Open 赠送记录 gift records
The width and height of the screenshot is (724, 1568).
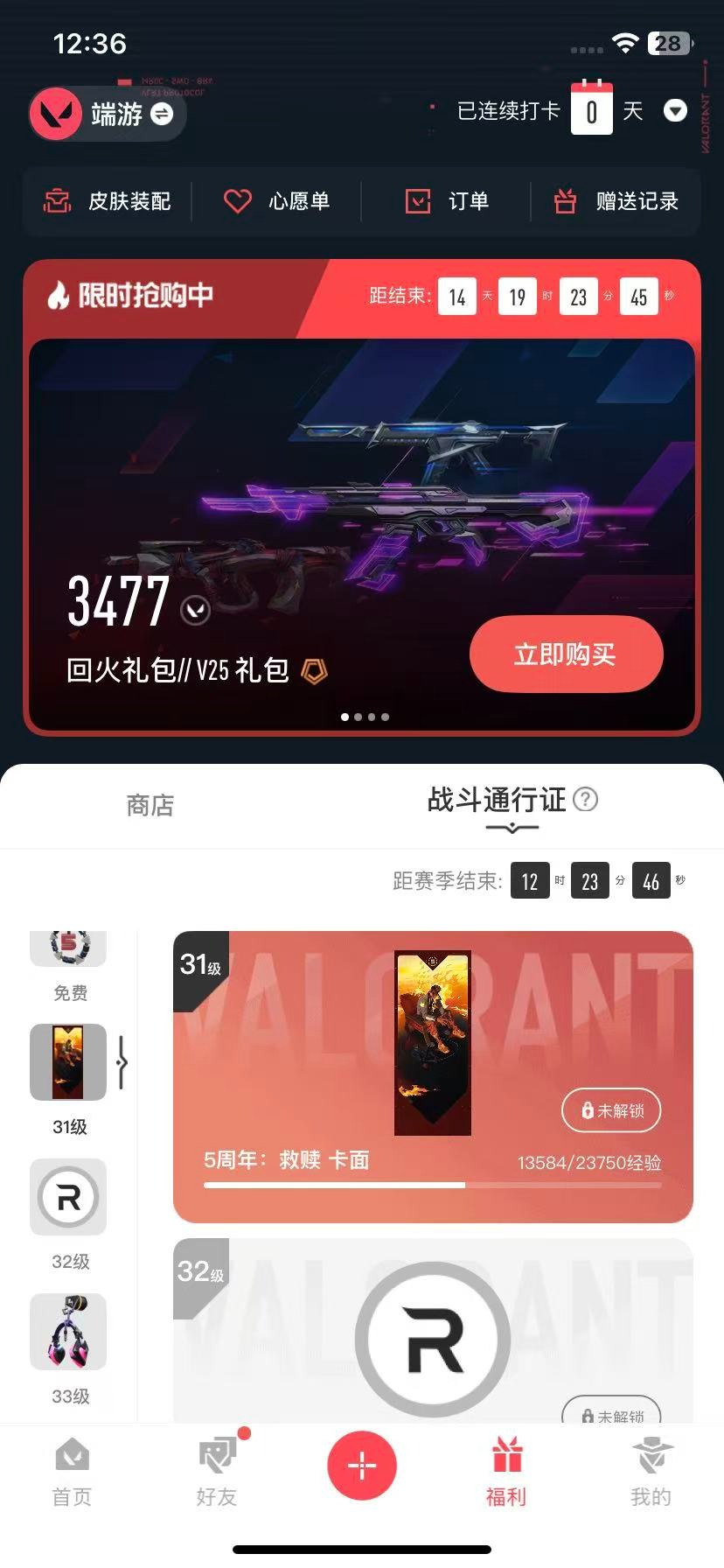(x=565, y=201)
